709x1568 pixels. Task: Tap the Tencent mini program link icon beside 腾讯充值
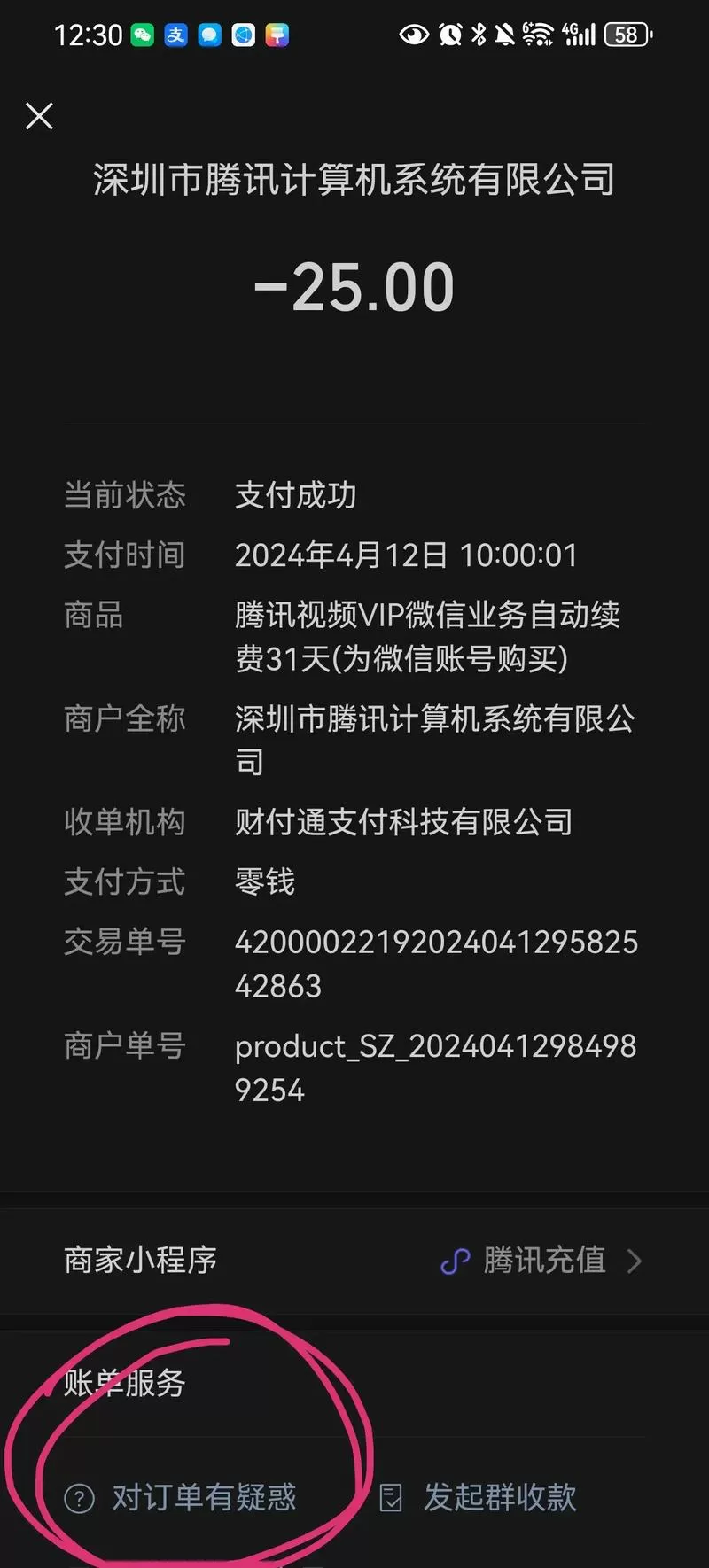[456, 1261]
